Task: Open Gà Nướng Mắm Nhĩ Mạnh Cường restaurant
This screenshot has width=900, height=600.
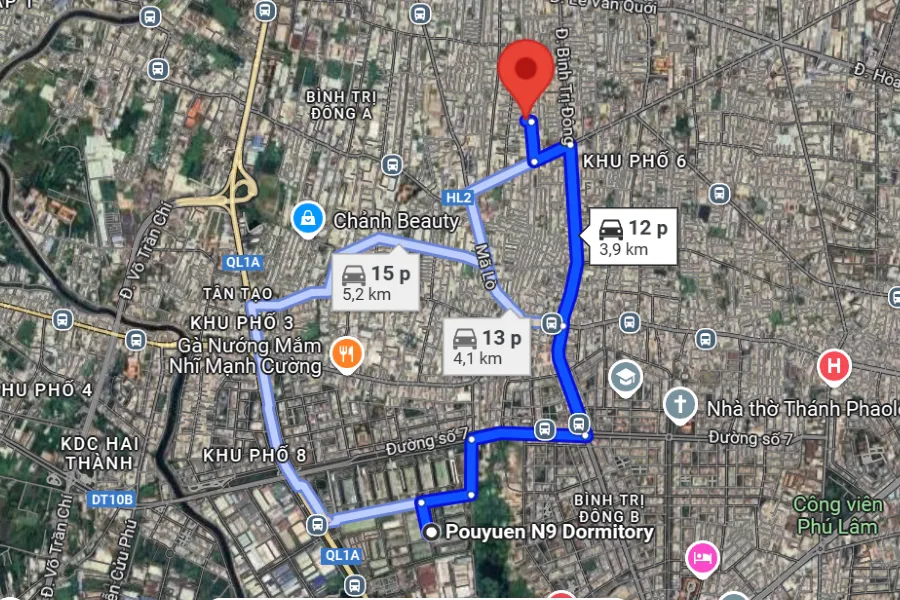Action: point(346,354)
